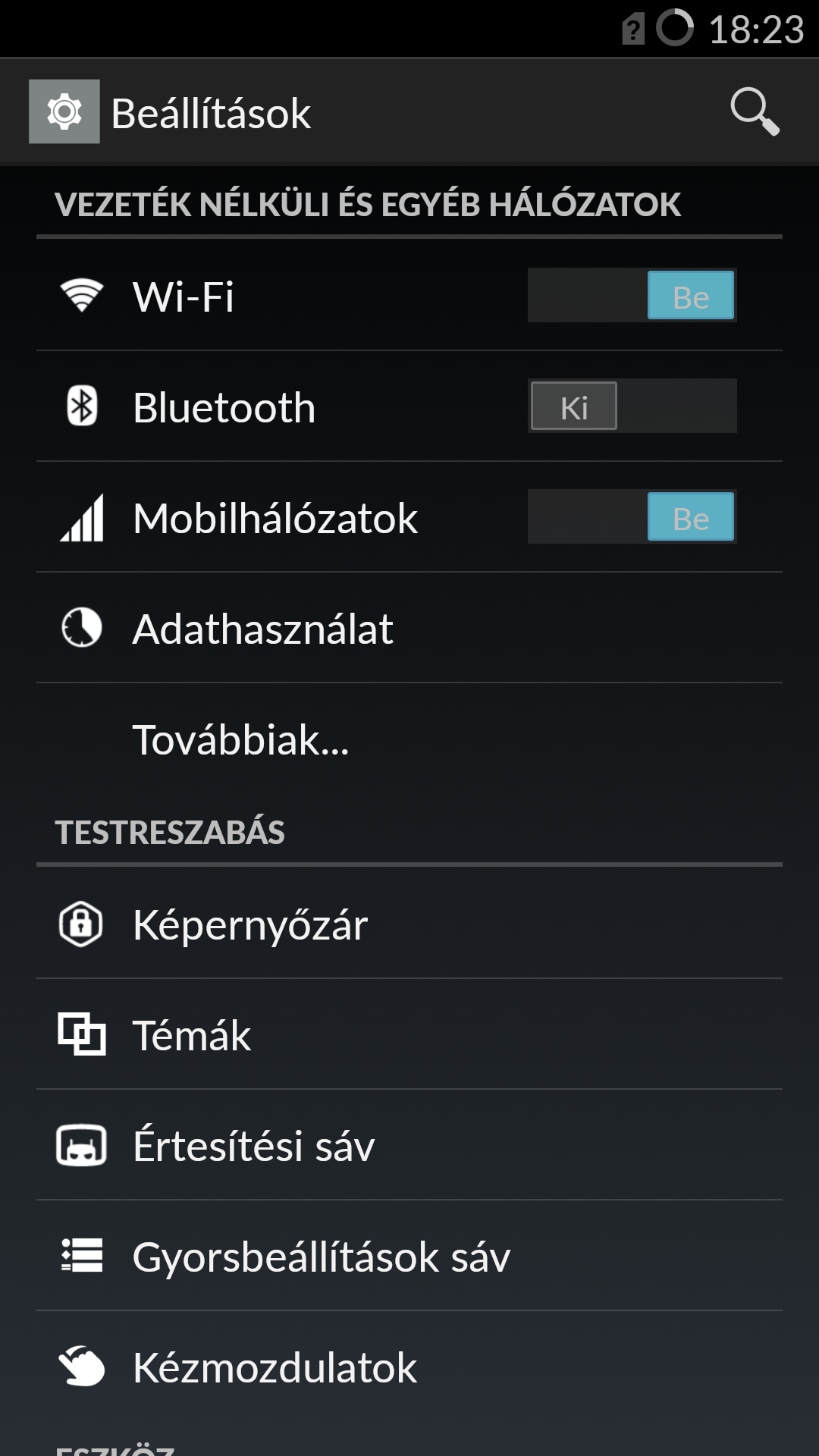The height and width of the screenshot is (1456, 819).
Task: Open Értesítési sáv settings
Action: 303,1146
